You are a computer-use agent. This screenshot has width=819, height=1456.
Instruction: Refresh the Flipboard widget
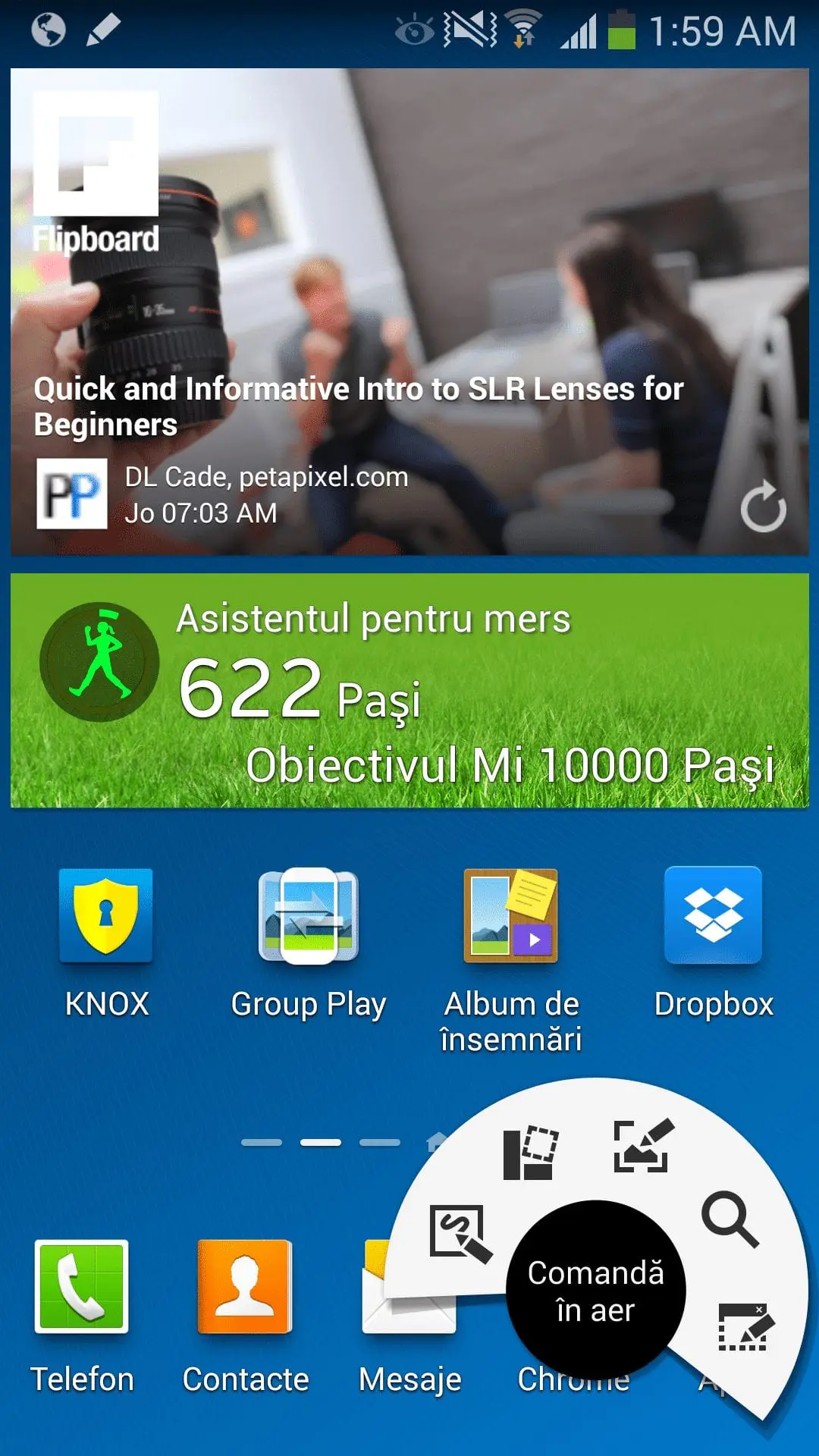click(x=763, y=507)
